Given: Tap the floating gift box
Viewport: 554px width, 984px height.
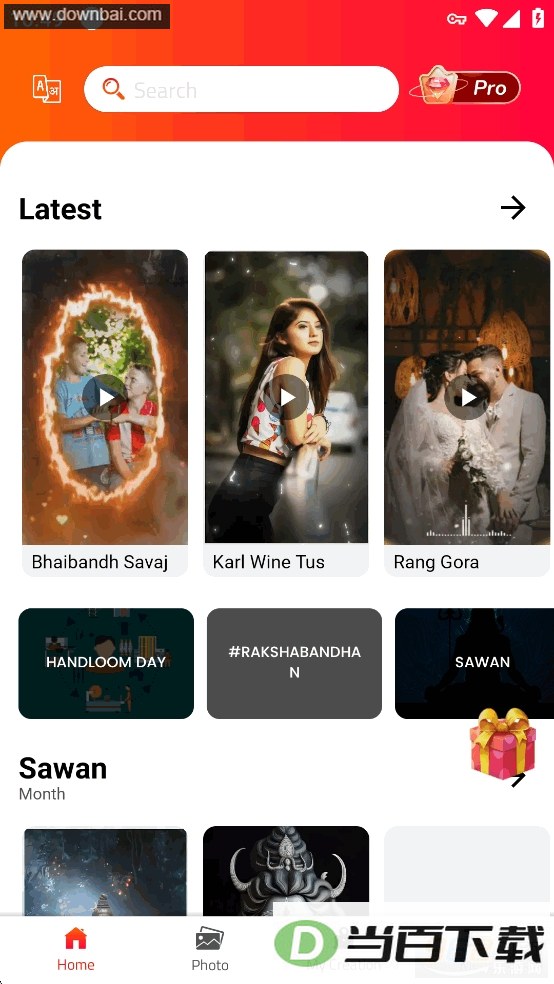Looking at the screenshot, I should [503, 744].
